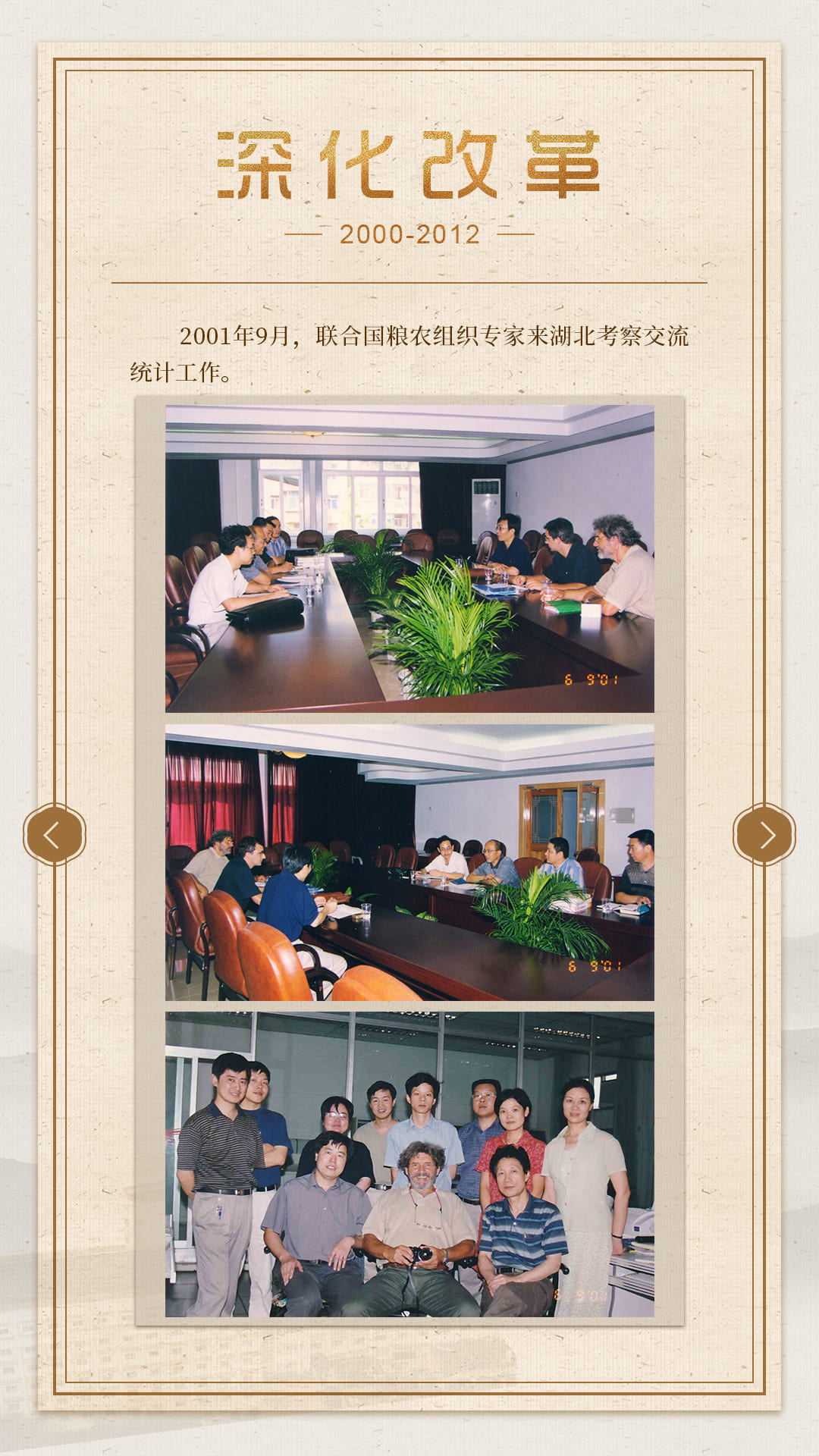Go to the next page with right arrow

tap(764, 835)
